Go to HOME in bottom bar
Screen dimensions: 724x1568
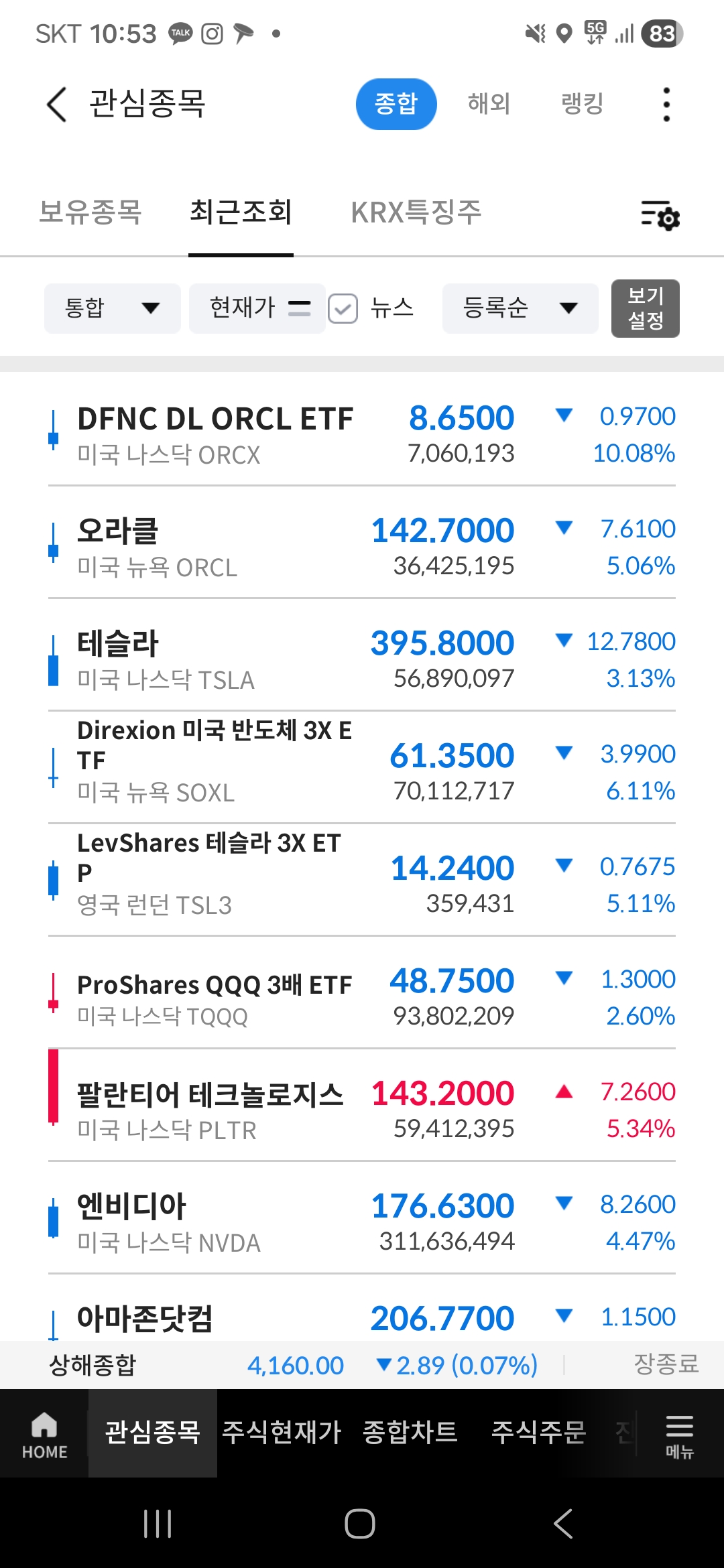coord(44,1434)
